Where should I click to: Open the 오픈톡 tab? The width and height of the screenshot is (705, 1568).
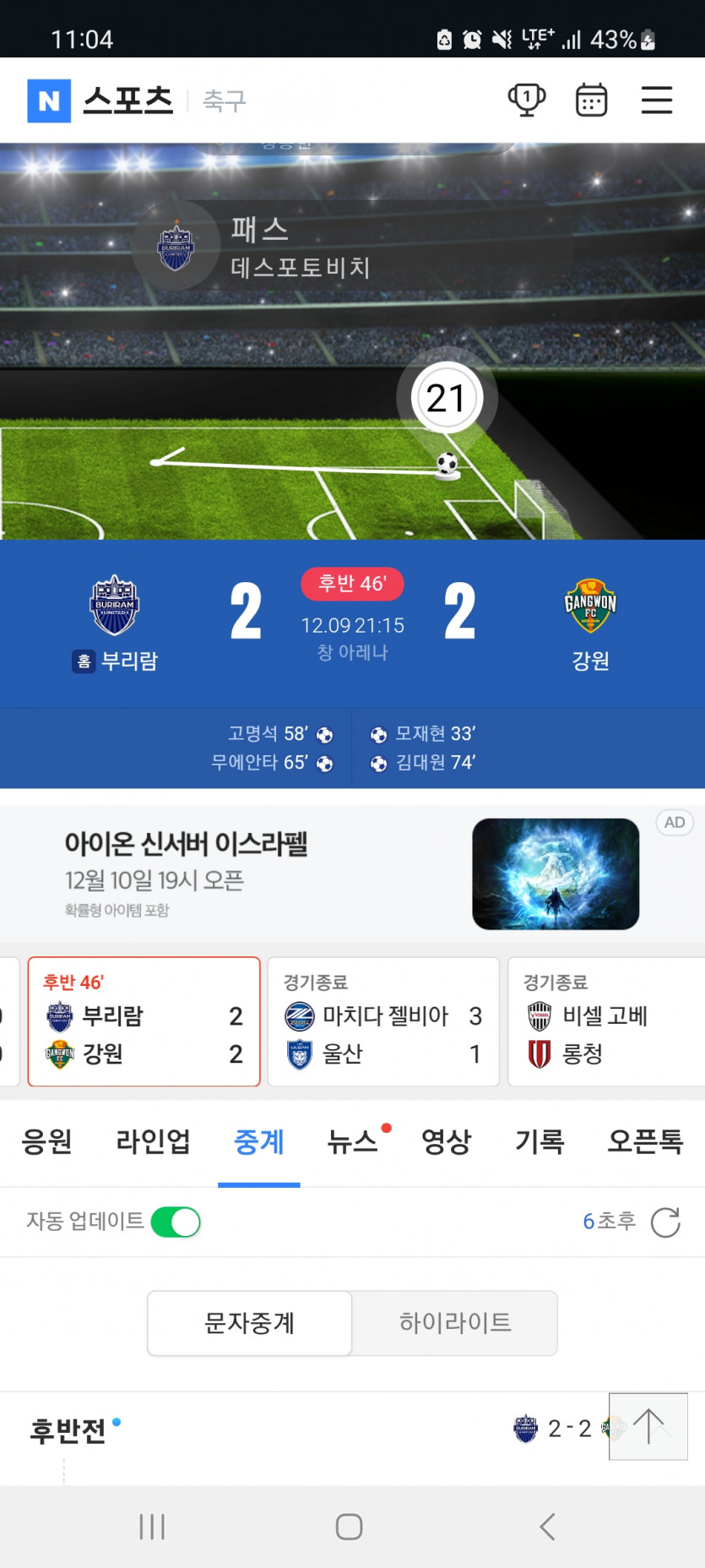coord(645,1141)
